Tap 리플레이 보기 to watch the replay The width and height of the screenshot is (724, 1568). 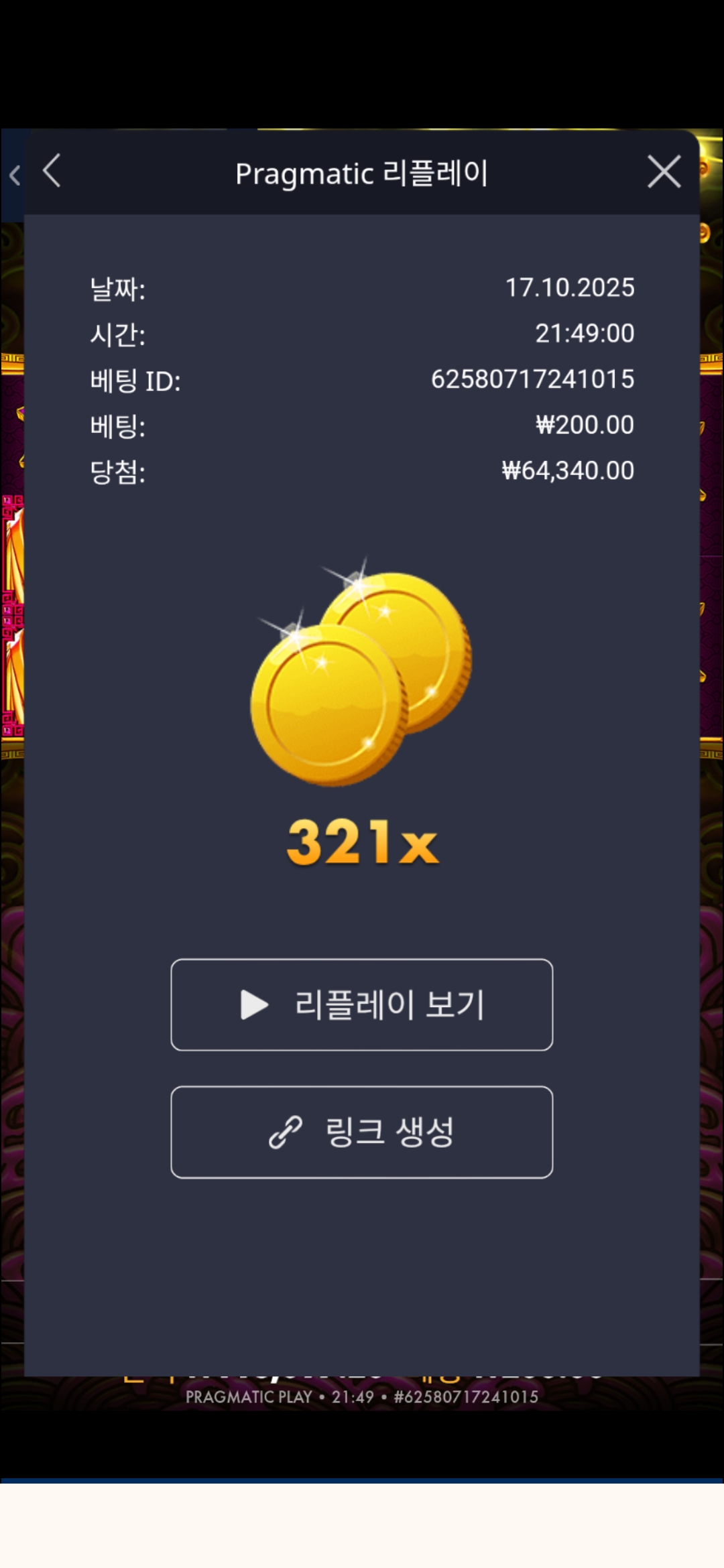[x=362, y=1004]
